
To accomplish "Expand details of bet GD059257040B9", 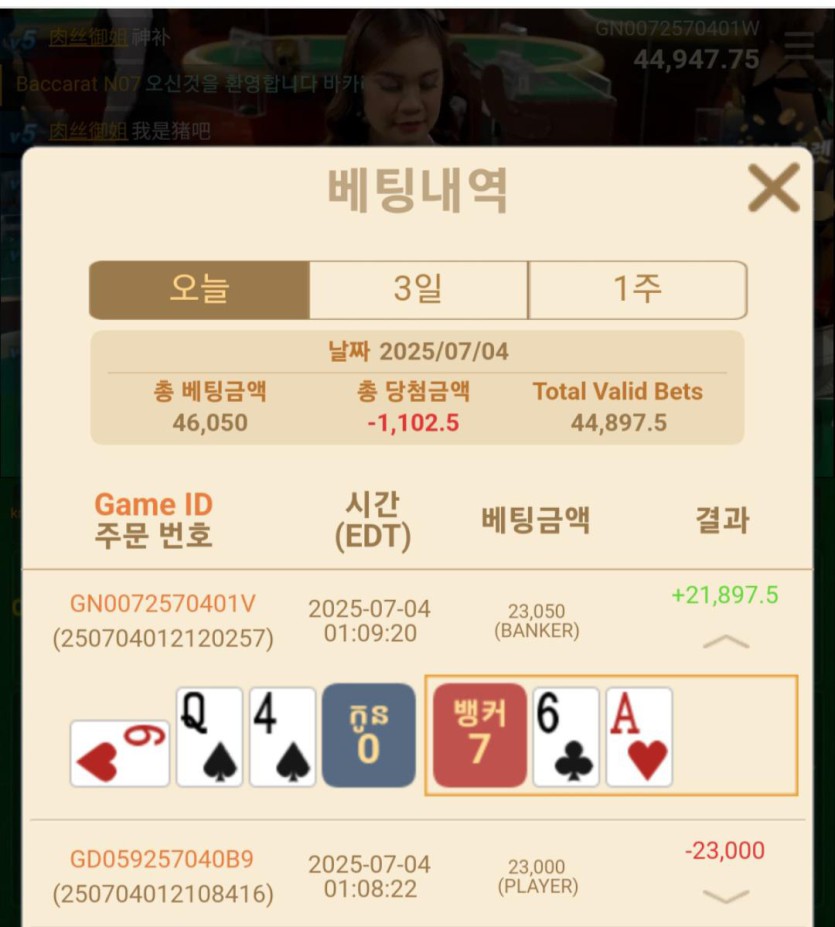I will [725, 897].
